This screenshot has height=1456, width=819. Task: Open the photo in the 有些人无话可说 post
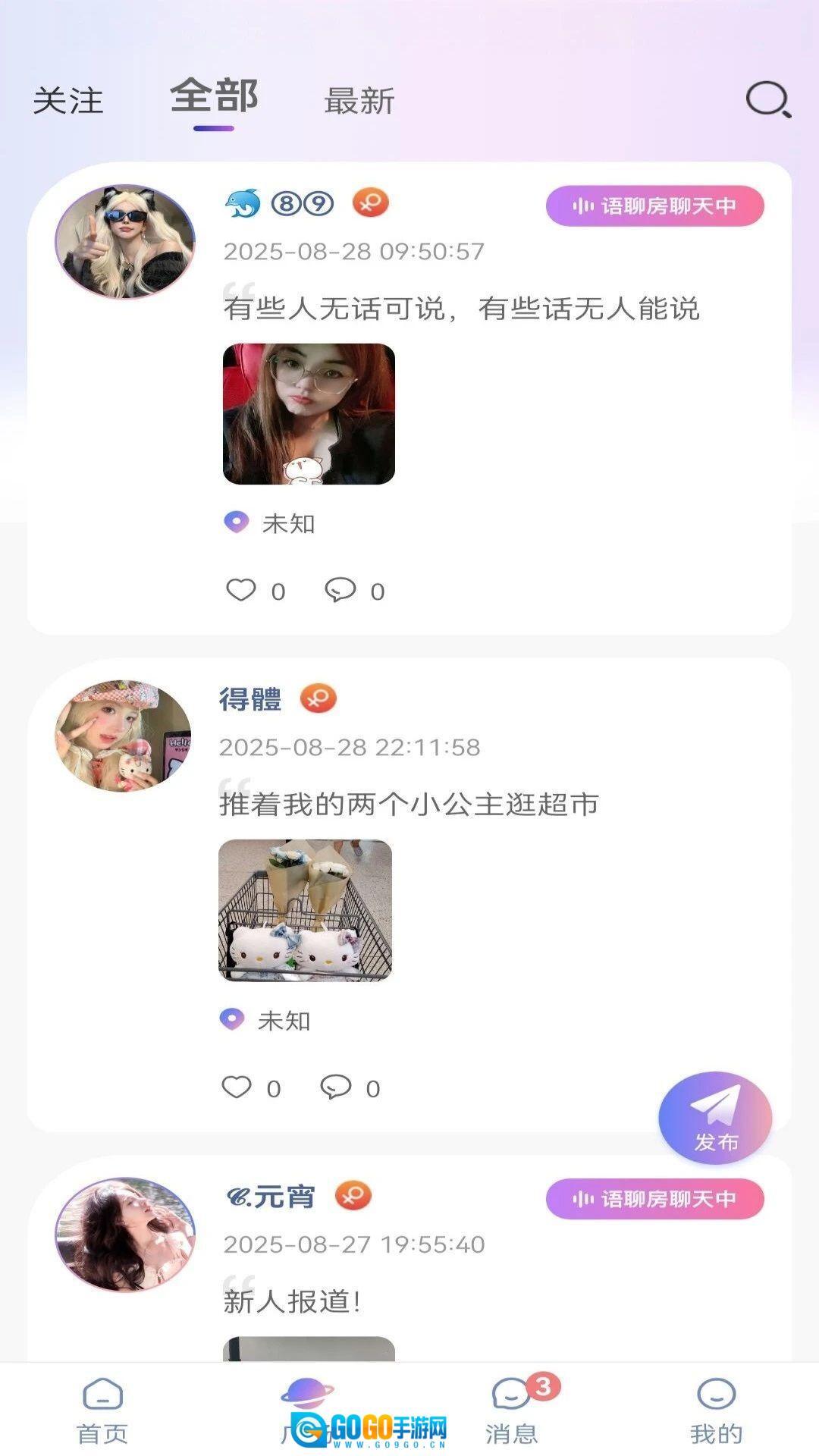(309, 414)
